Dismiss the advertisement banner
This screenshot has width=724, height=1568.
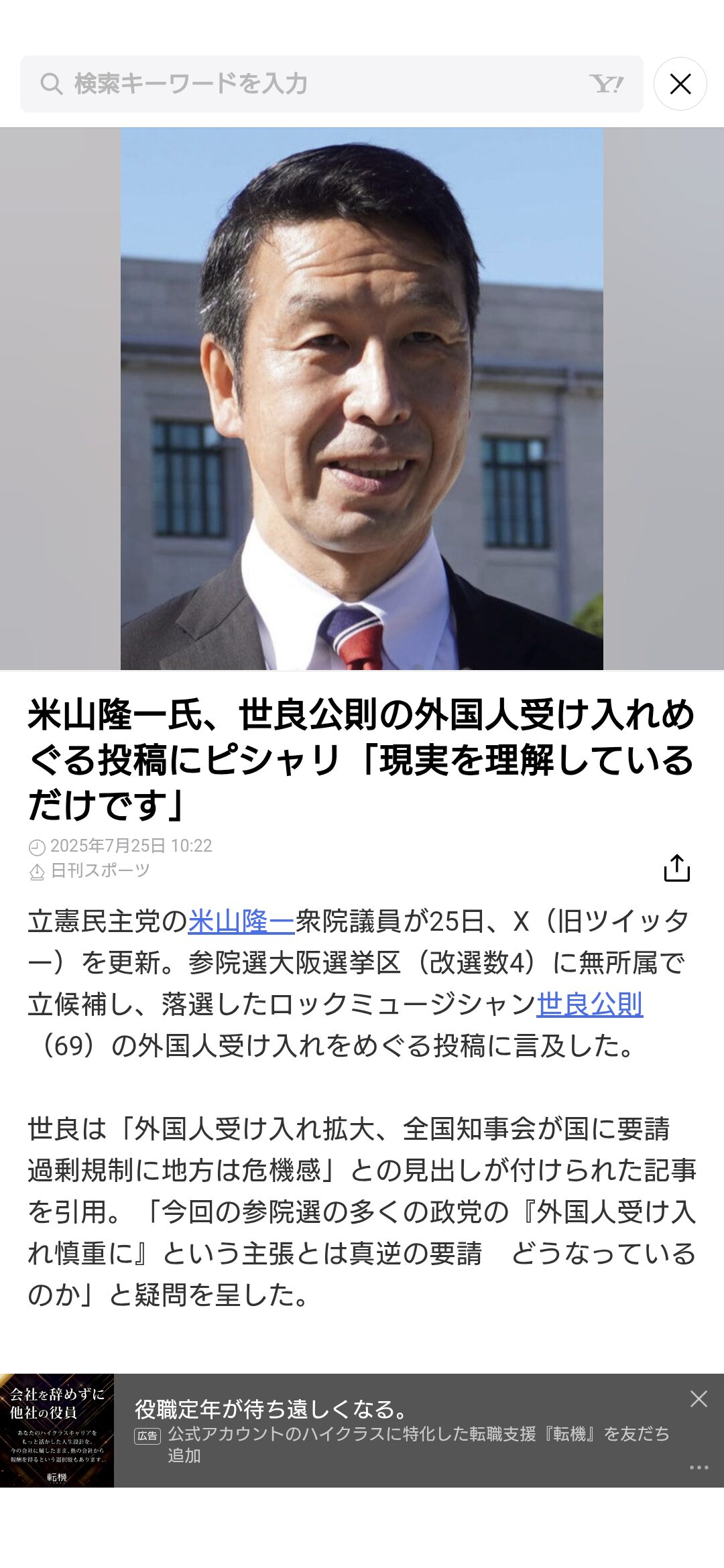(699, 1398)
